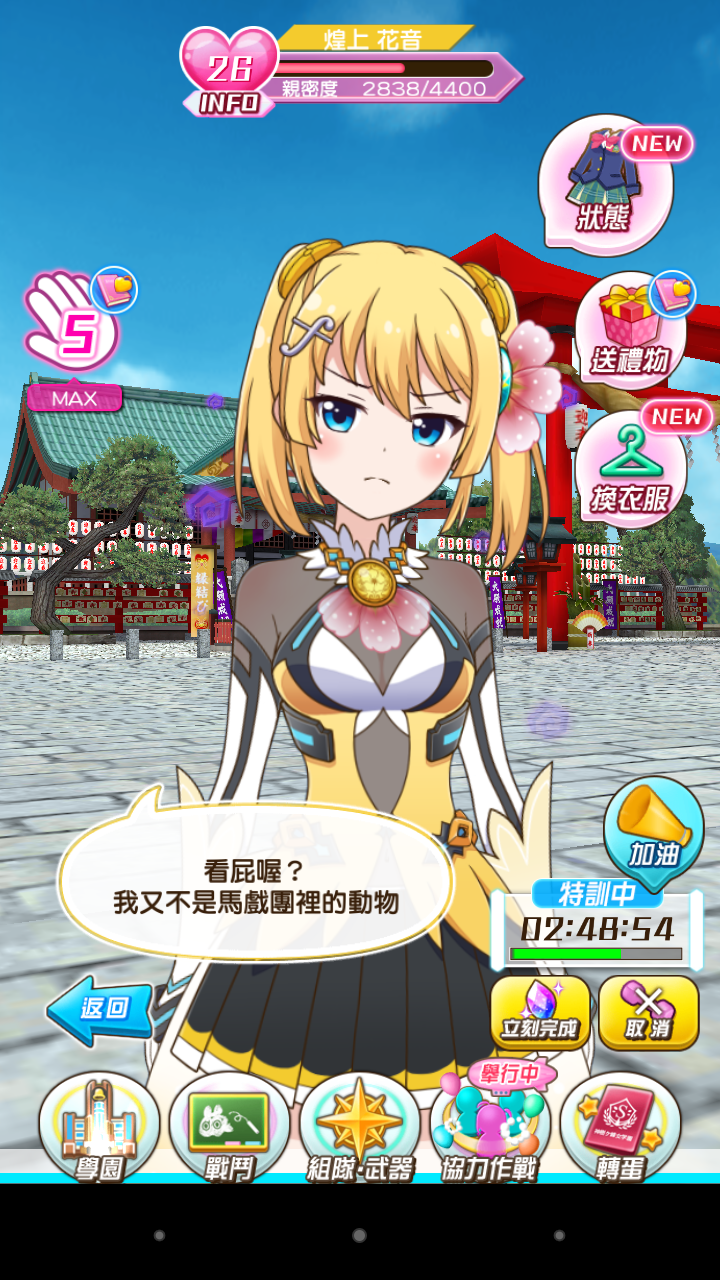Screen dimensions: 720x1280
Task: Switch to the 學園 academy tab
Action: (x=99, y=1128)
